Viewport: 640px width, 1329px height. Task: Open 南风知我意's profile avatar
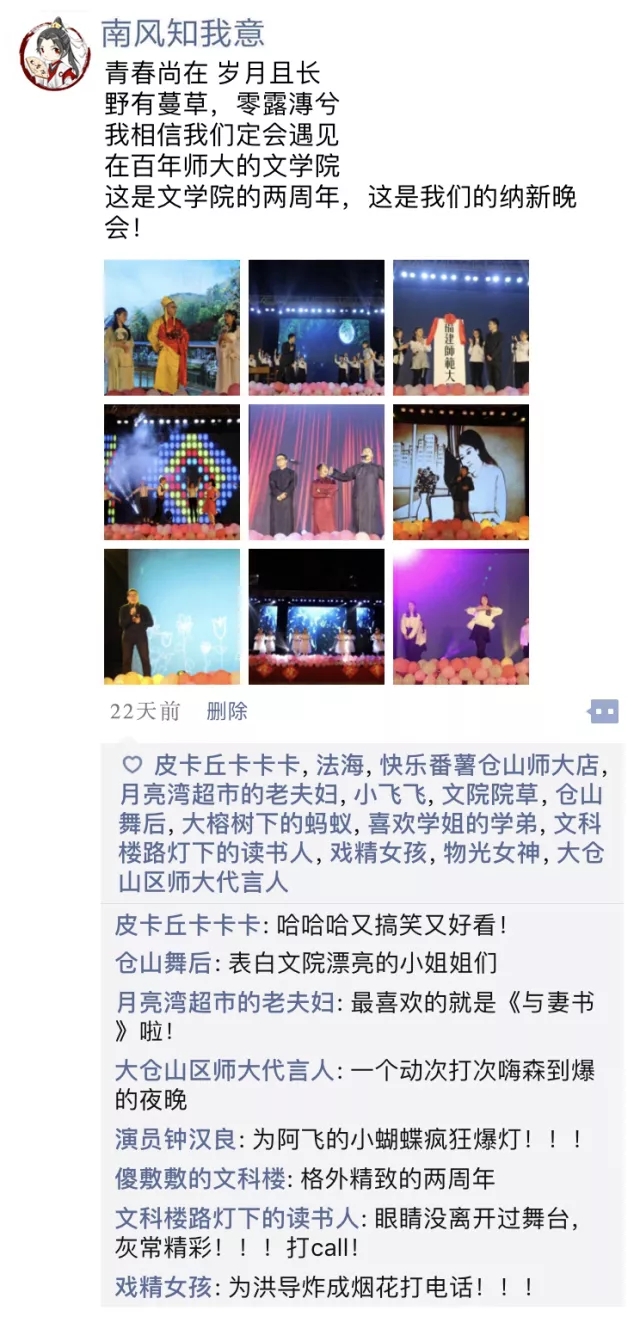click(55, 54)
